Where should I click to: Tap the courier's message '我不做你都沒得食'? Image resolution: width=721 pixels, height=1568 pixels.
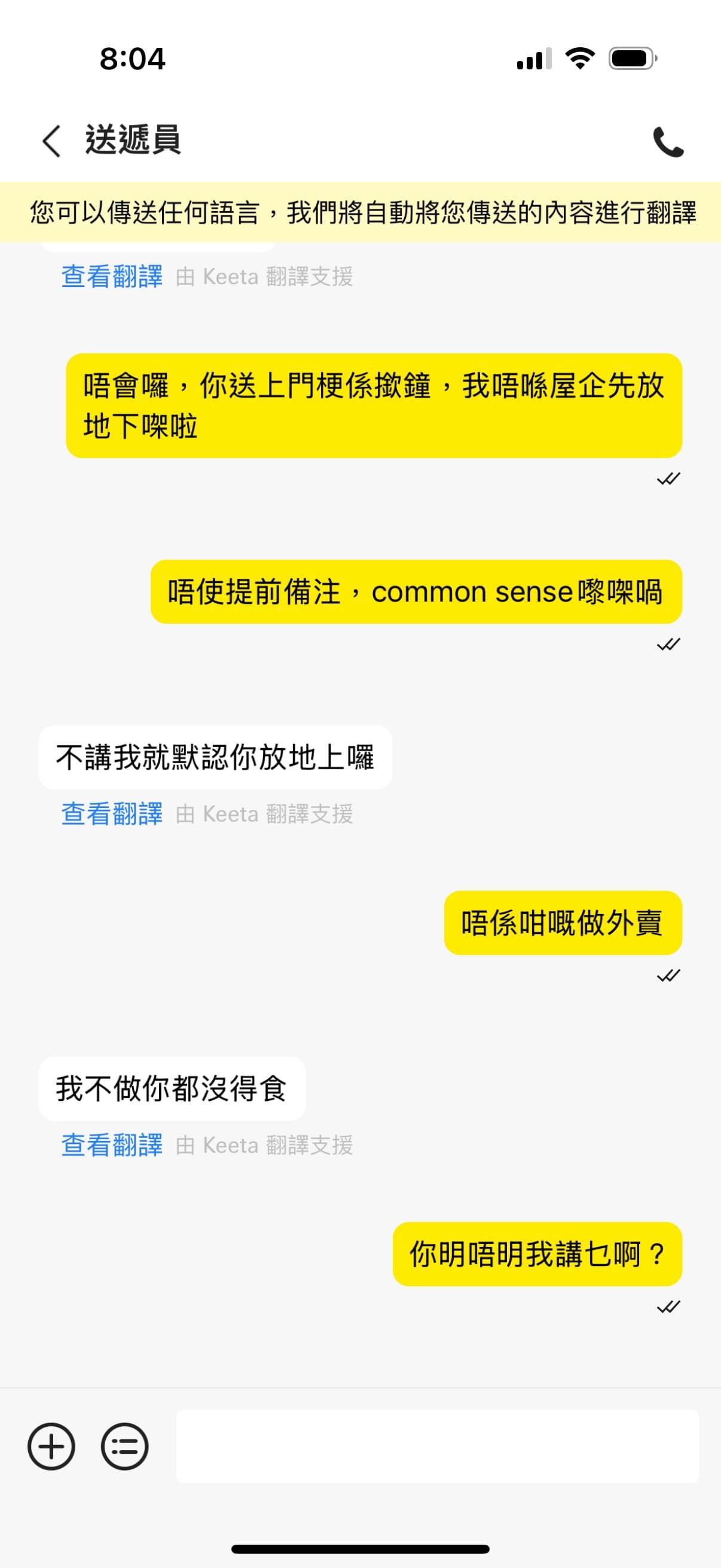(x=173, y=1090)
